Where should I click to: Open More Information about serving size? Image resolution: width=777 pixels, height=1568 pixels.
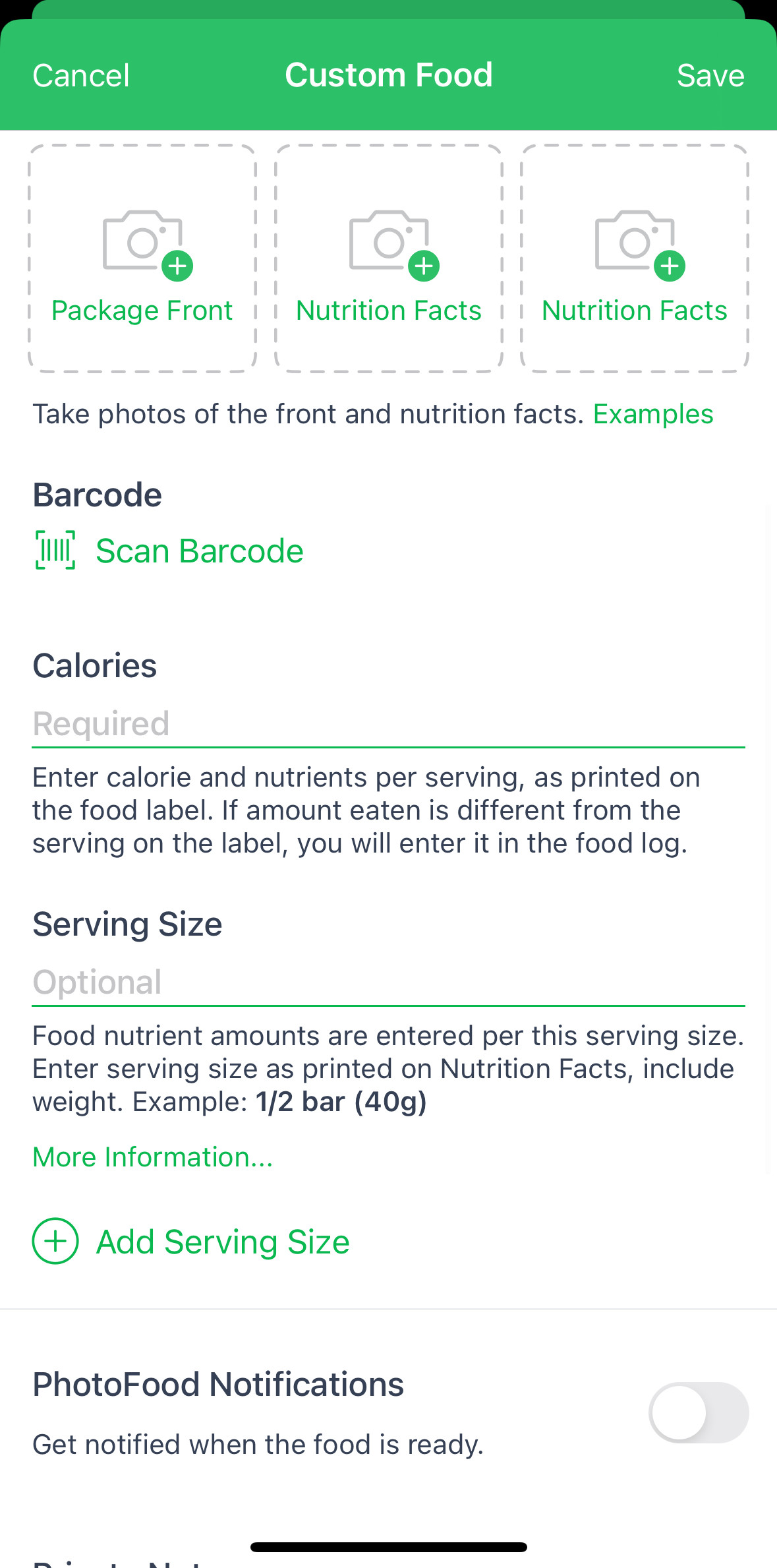point(153,1157)
